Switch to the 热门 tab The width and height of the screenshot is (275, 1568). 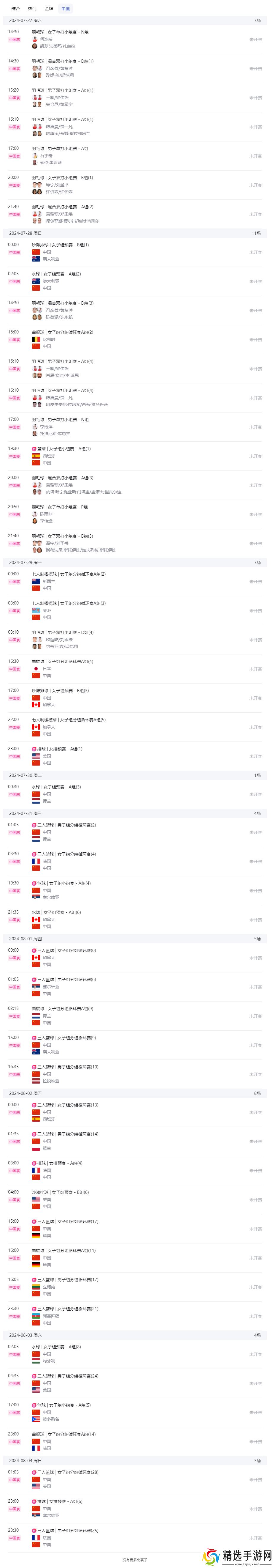point(32,9)
